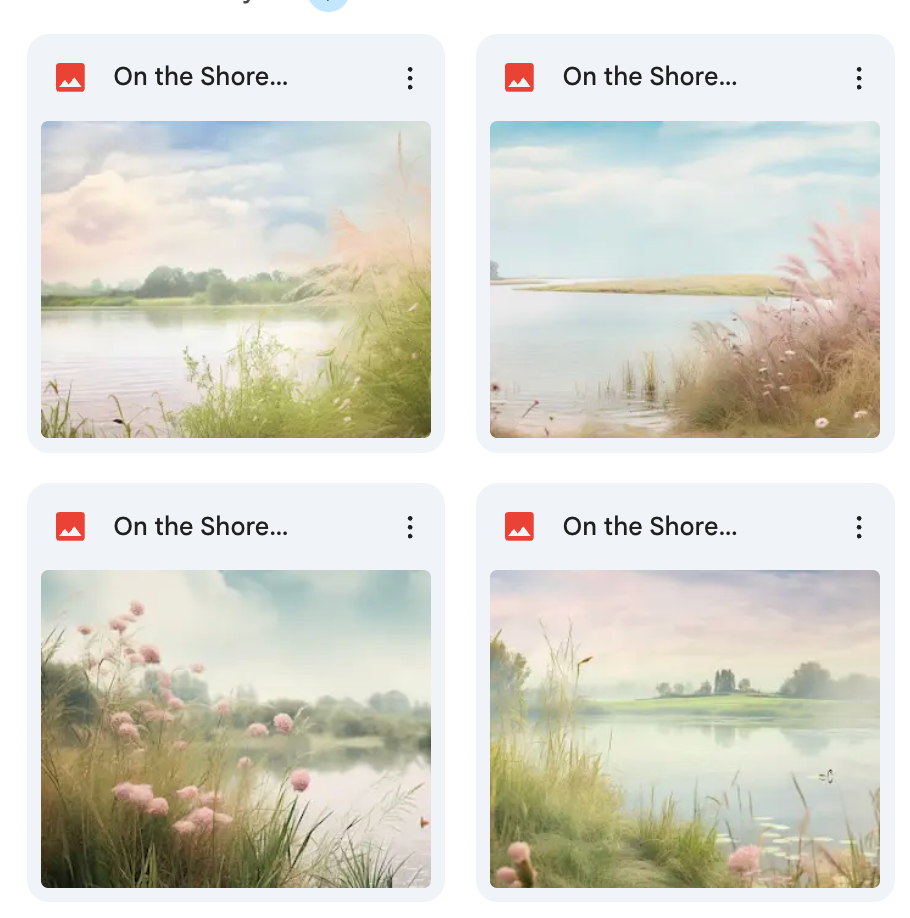This screenshot has height=918, width=910.
Task: Open more options for the pampas grass file
Action: [859, 78]
